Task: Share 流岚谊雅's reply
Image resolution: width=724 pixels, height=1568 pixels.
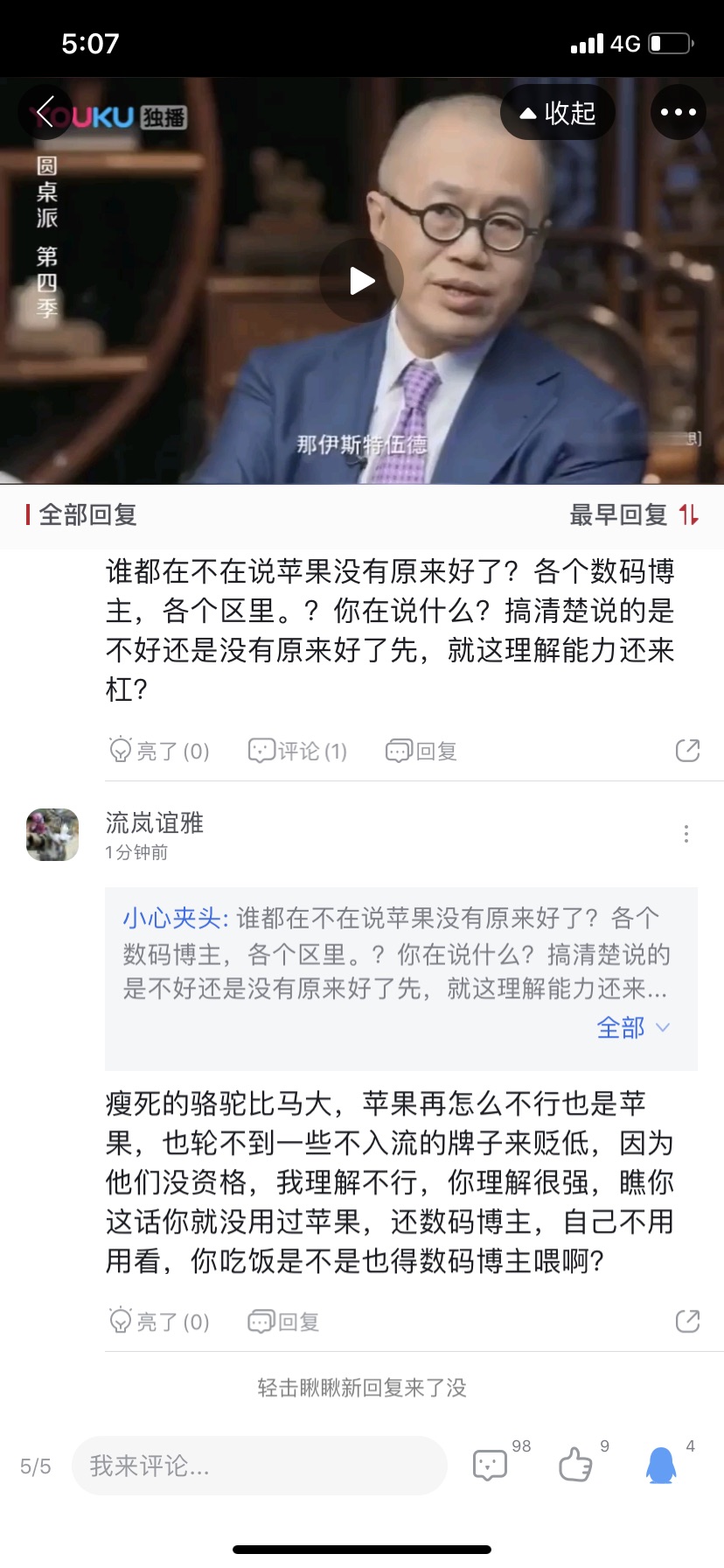Action: (x=688, y=1320)
